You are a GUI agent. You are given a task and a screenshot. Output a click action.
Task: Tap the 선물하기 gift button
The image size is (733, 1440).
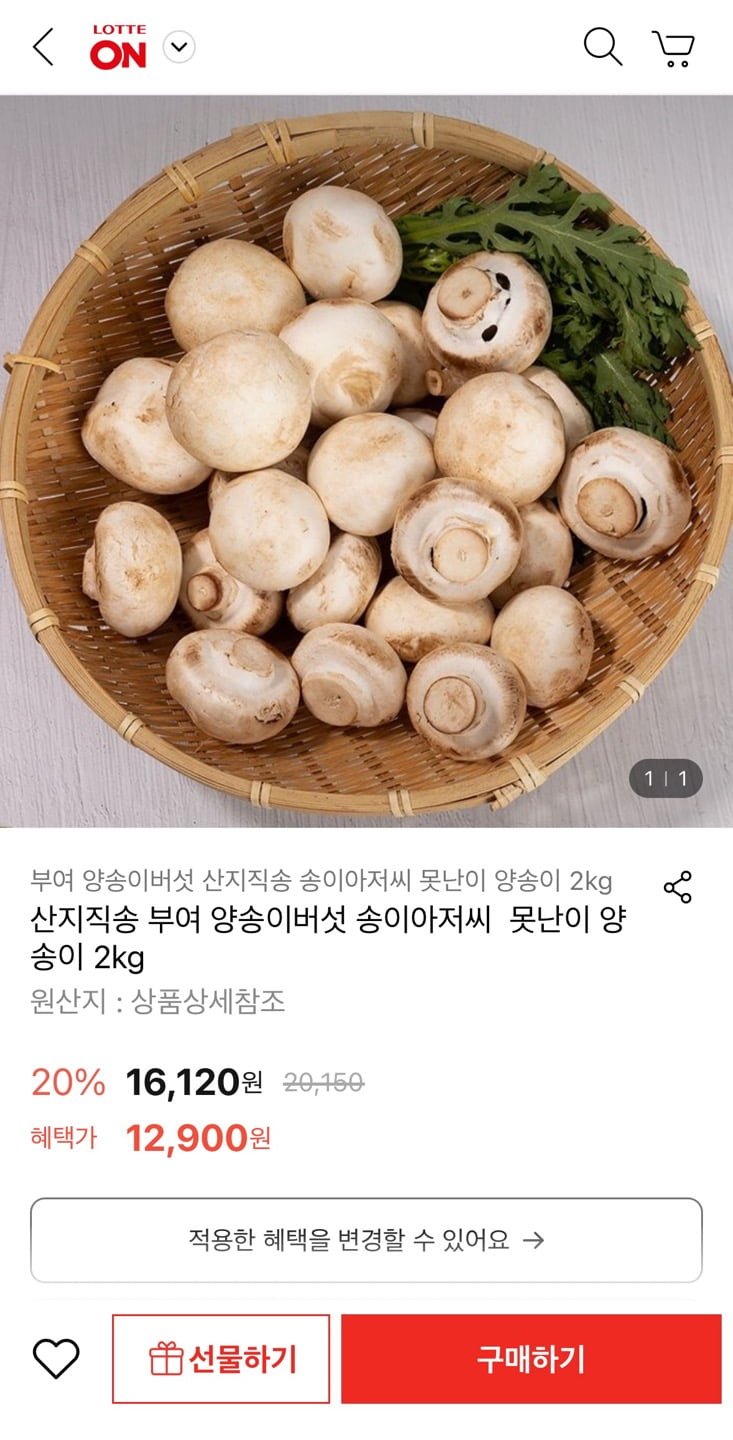tap(221, 1358)
